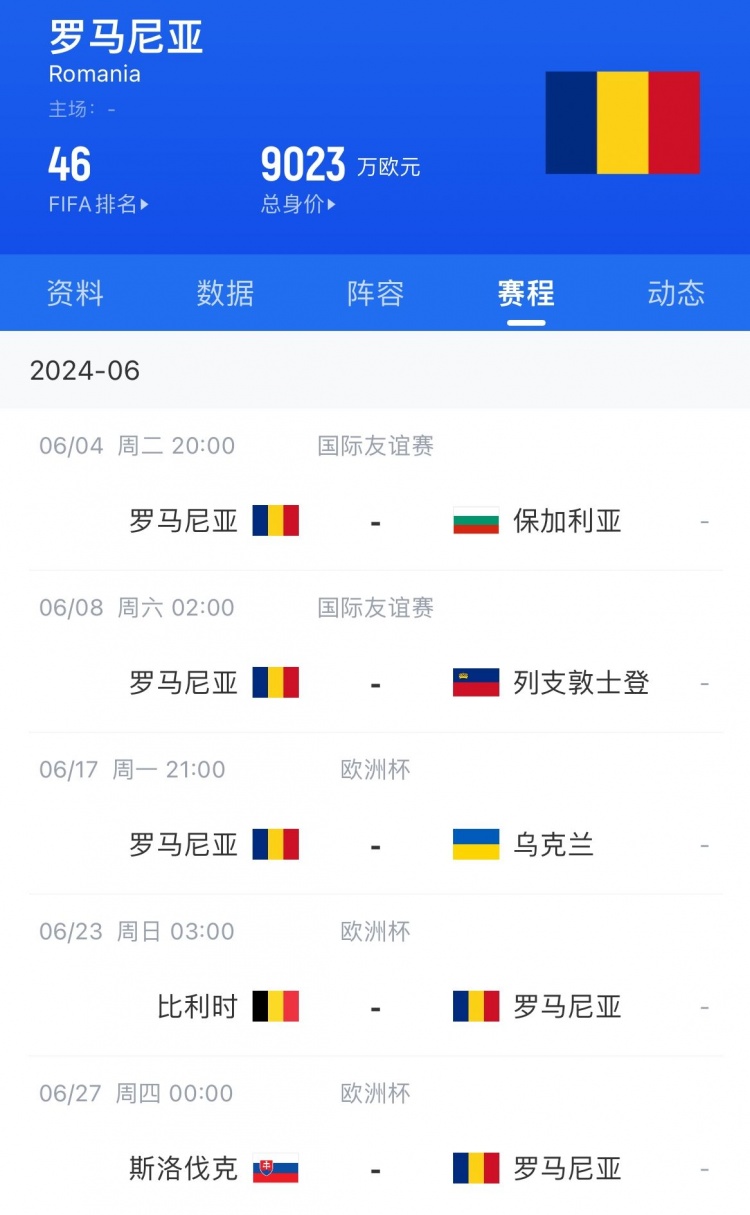Select the 赛程 tab
The width and height of the screenshot is (750, 1215).
pos(526,293)
